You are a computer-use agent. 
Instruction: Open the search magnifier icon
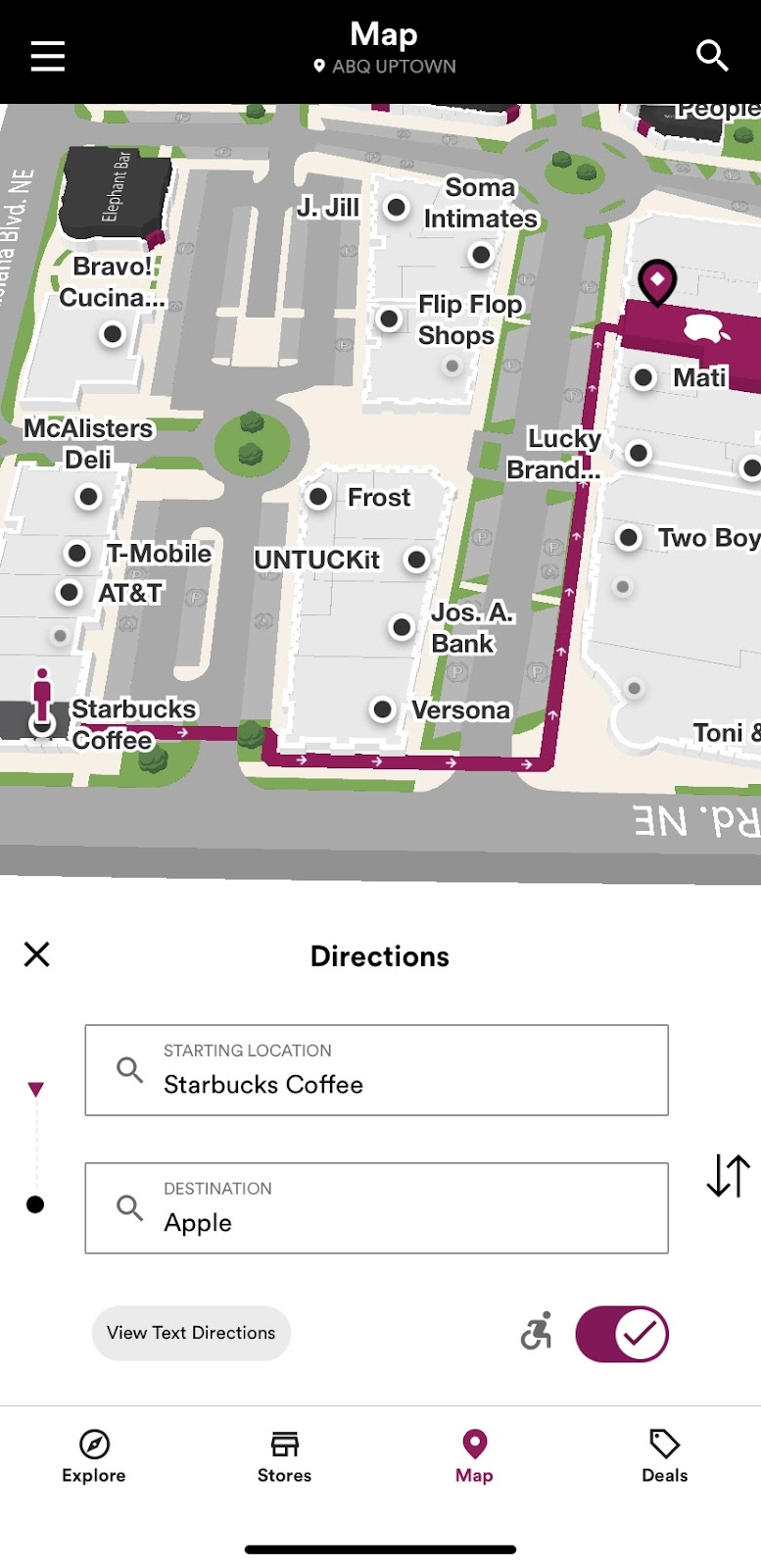[x=712, y=56]
